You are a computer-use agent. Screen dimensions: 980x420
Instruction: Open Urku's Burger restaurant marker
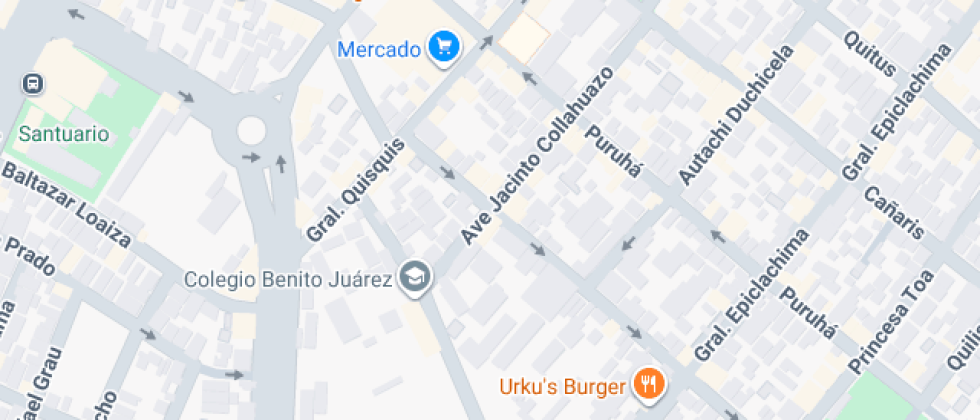click(x=650, y=383)
